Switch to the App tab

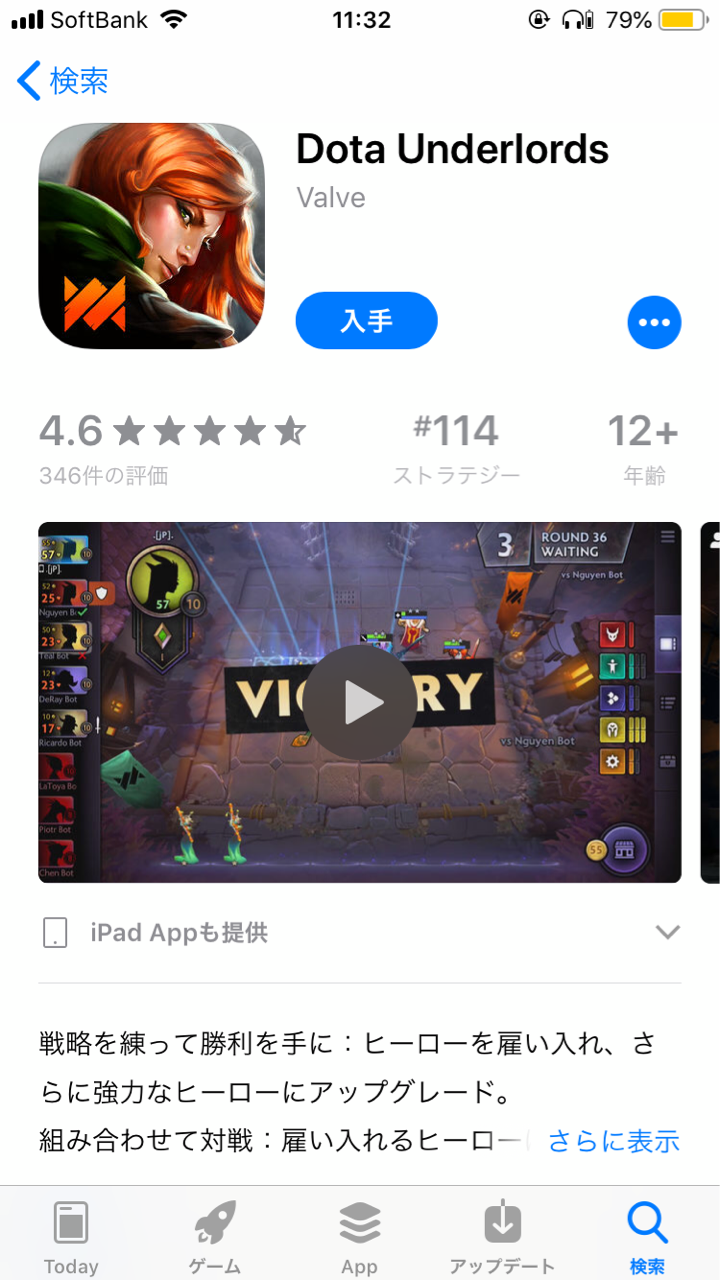tap(359, 1238)
